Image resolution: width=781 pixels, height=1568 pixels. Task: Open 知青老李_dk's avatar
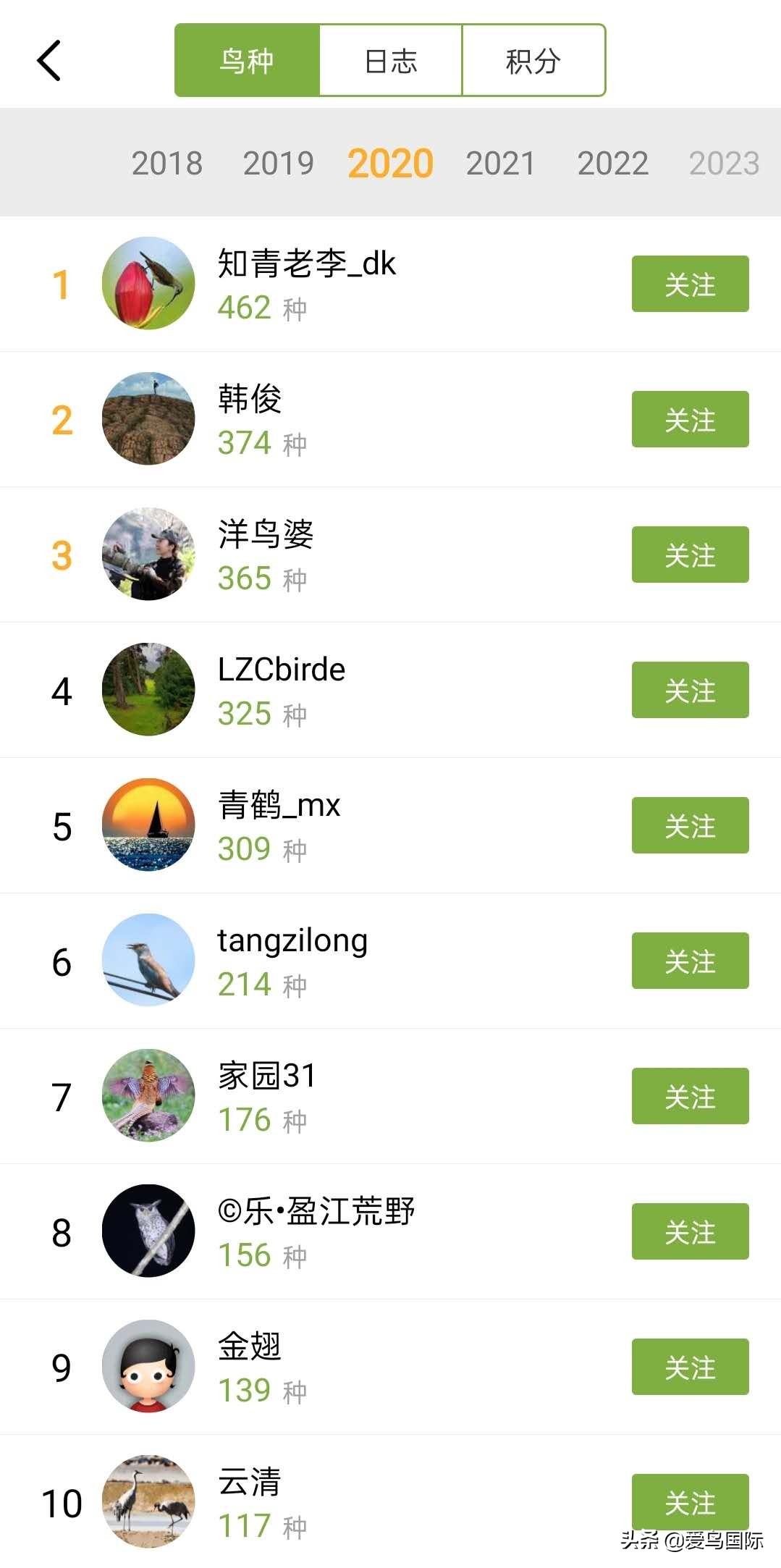pos(148,283)
